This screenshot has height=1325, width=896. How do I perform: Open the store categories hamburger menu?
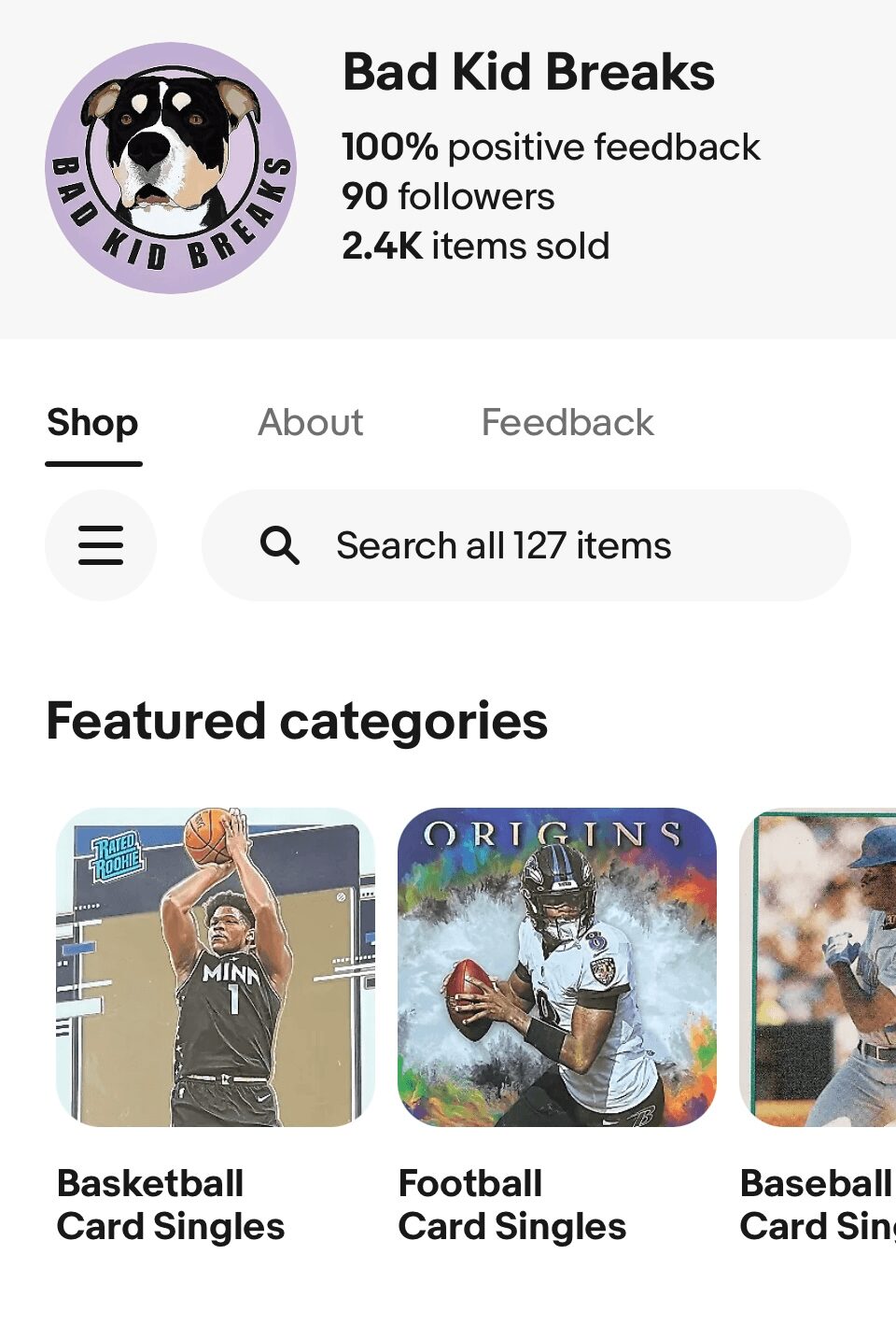pyautogui.click(x=101, y=545)
